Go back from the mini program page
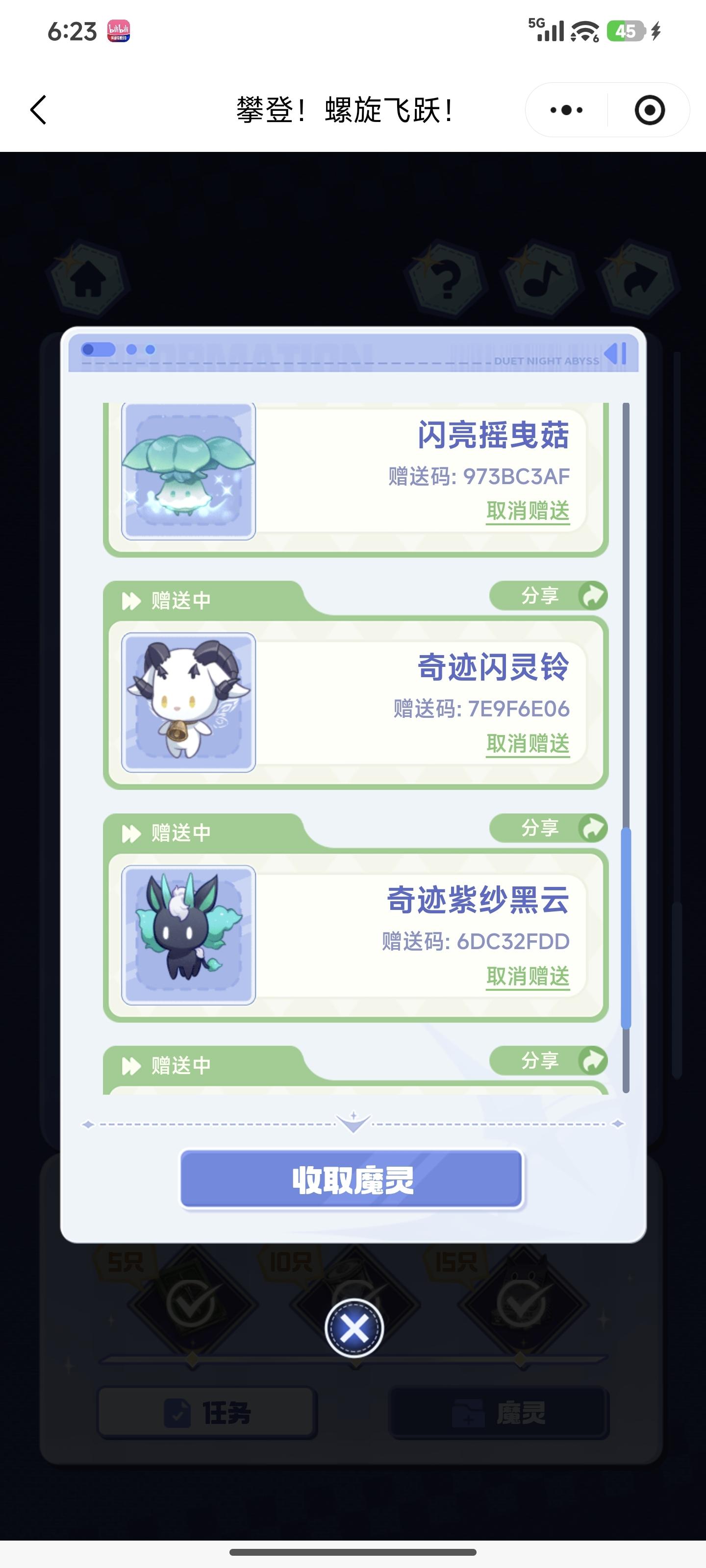Viewport: 706px width, 1568px height. click(38, 110)
